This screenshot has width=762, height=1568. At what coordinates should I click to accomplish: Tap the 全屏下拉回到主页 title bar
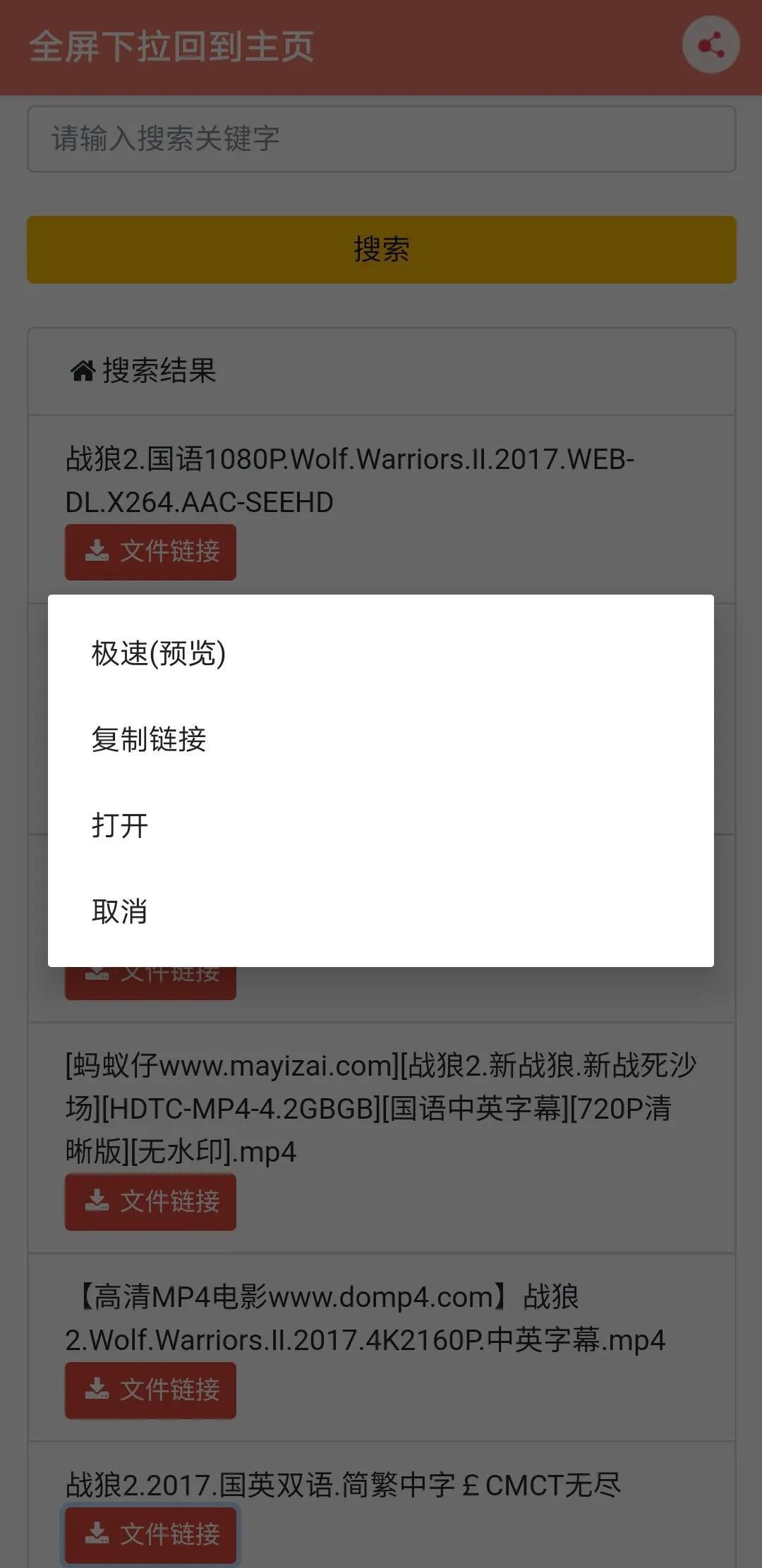pos(174,44)
